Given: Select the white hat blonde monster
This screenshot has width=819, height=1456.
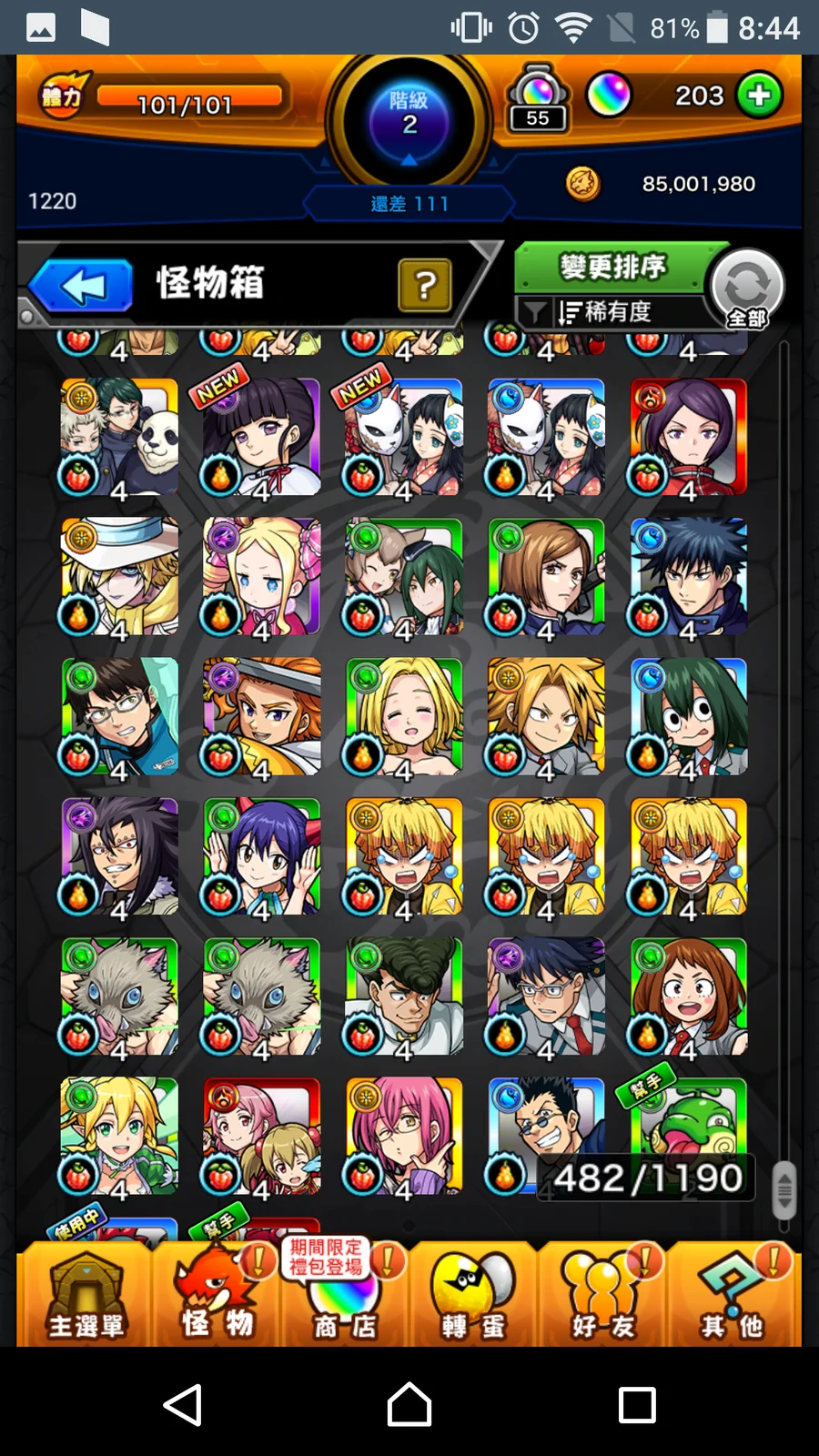Looking at the screenshot, I should (120, 577).
